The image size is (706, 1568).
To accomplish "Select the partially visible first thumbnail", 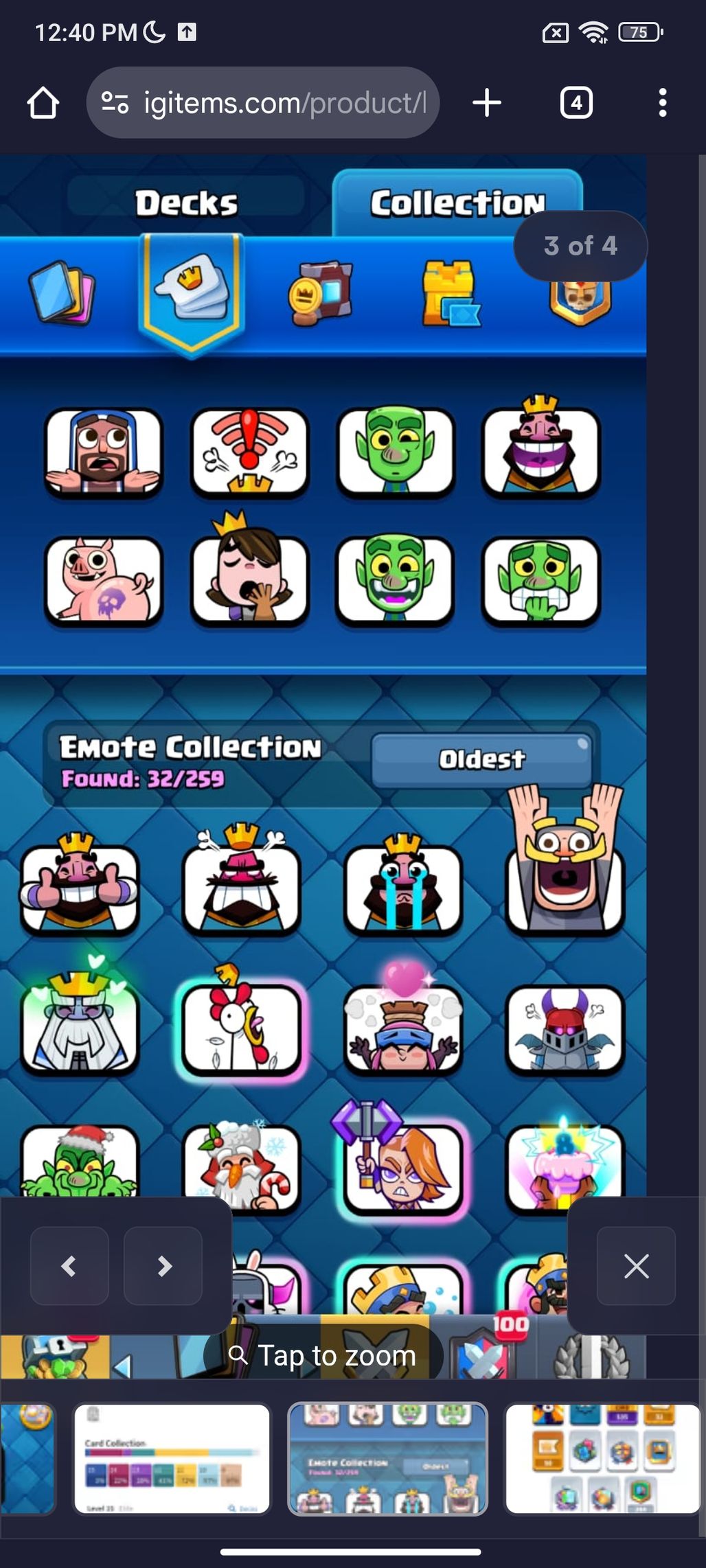I will tap(27, 1457).
